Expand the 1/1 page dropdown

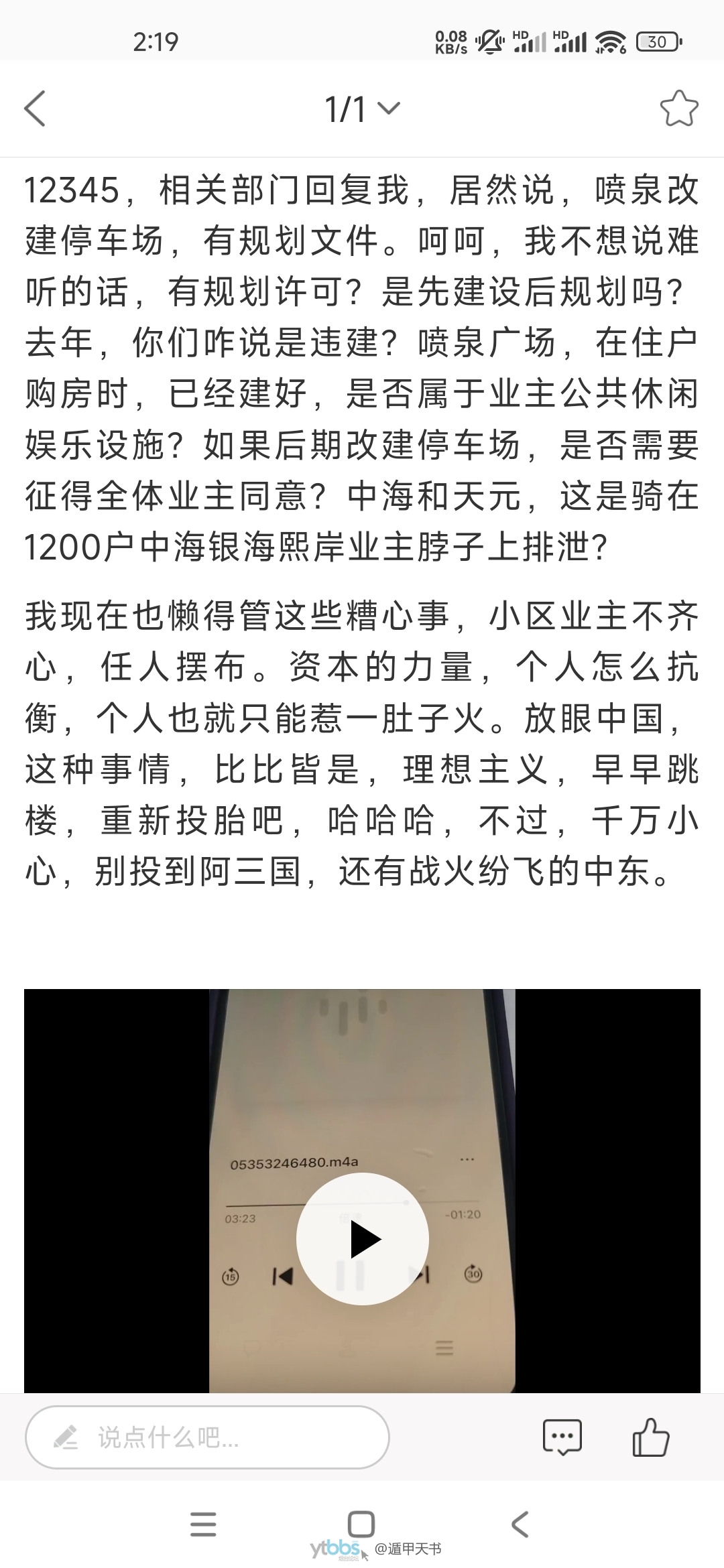coord(362,109)
